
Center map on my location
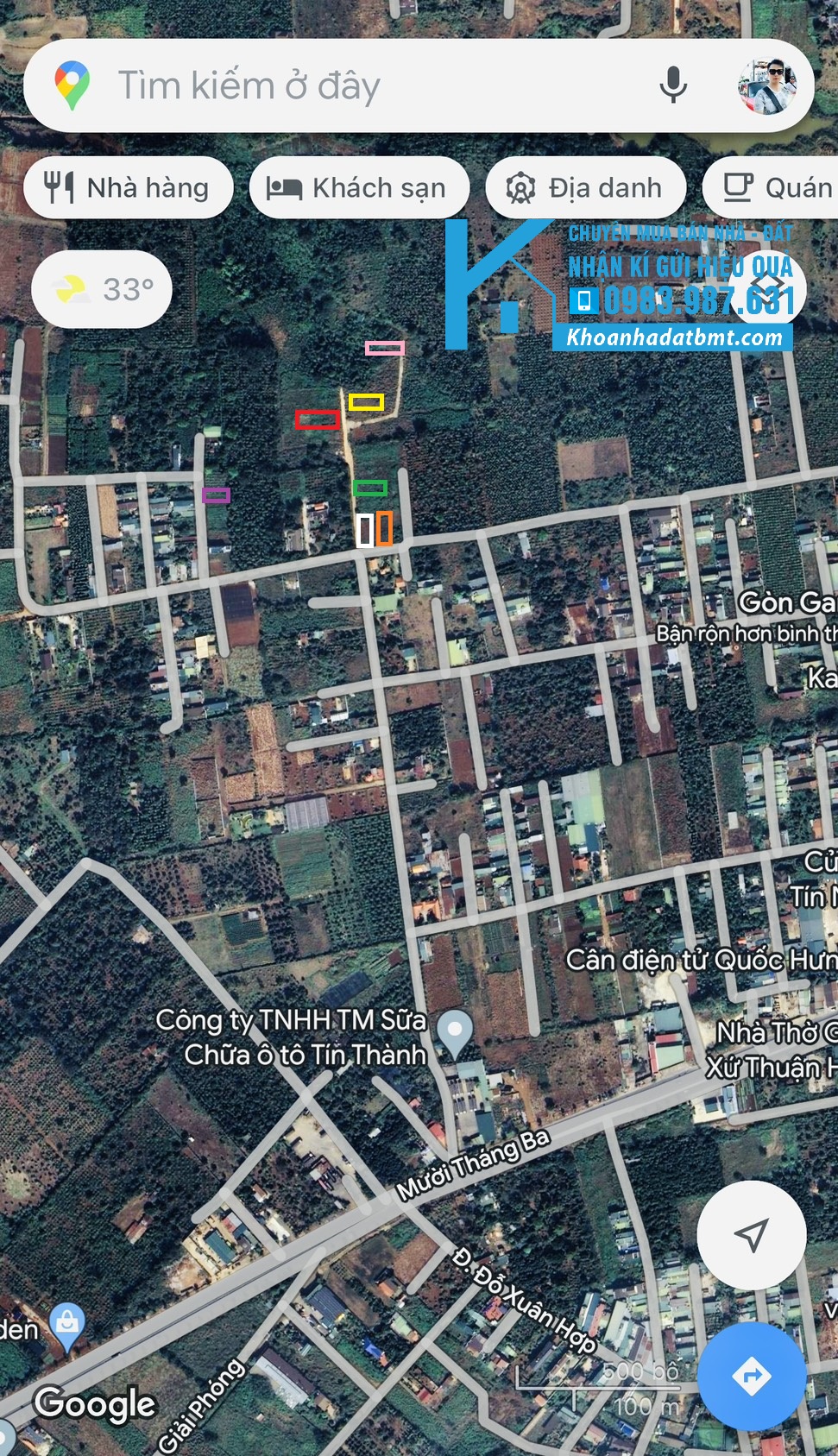coord(752,1235)
